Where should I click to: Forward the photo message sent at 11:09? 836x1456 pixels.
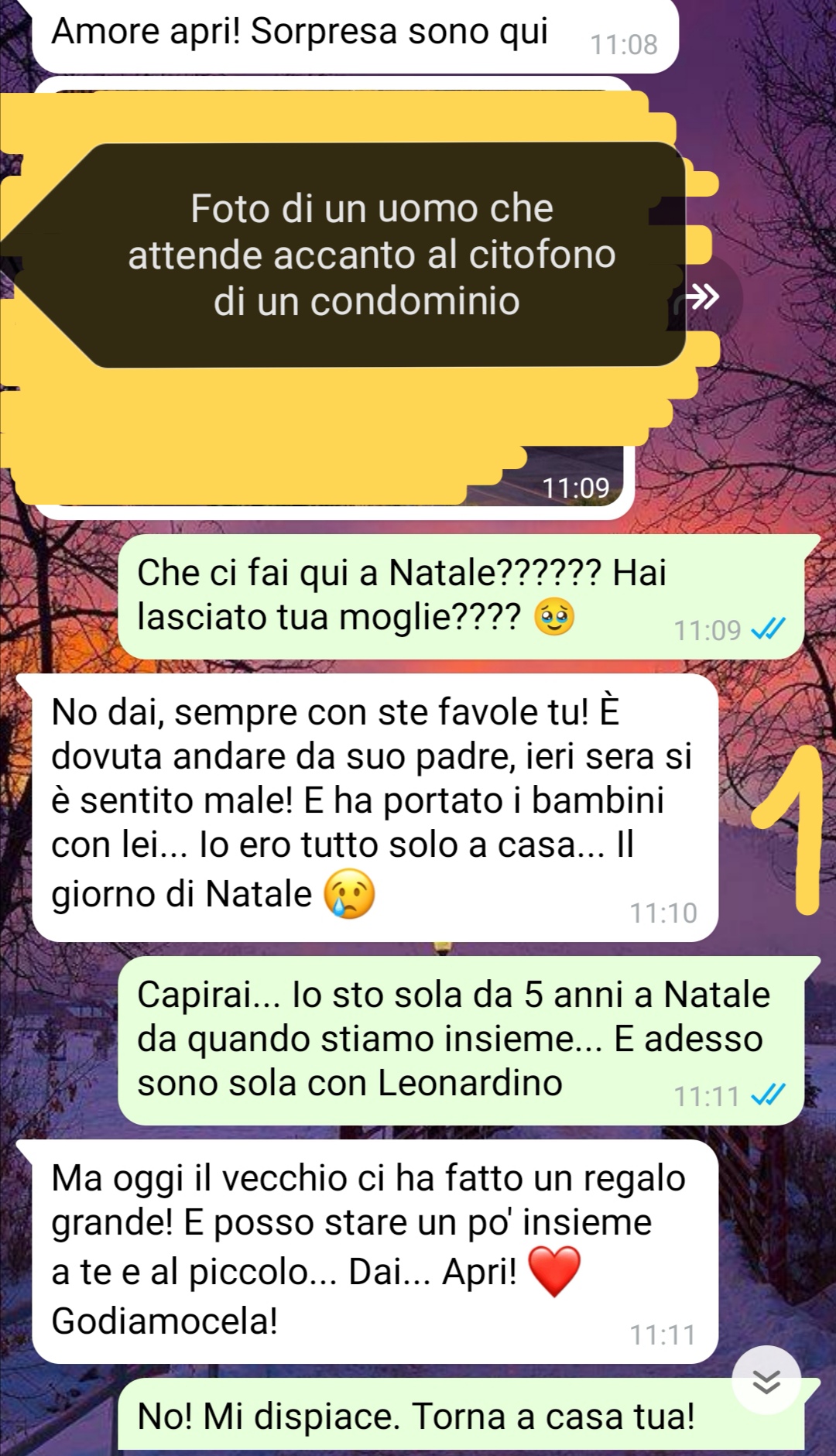(x=702, y=297)
